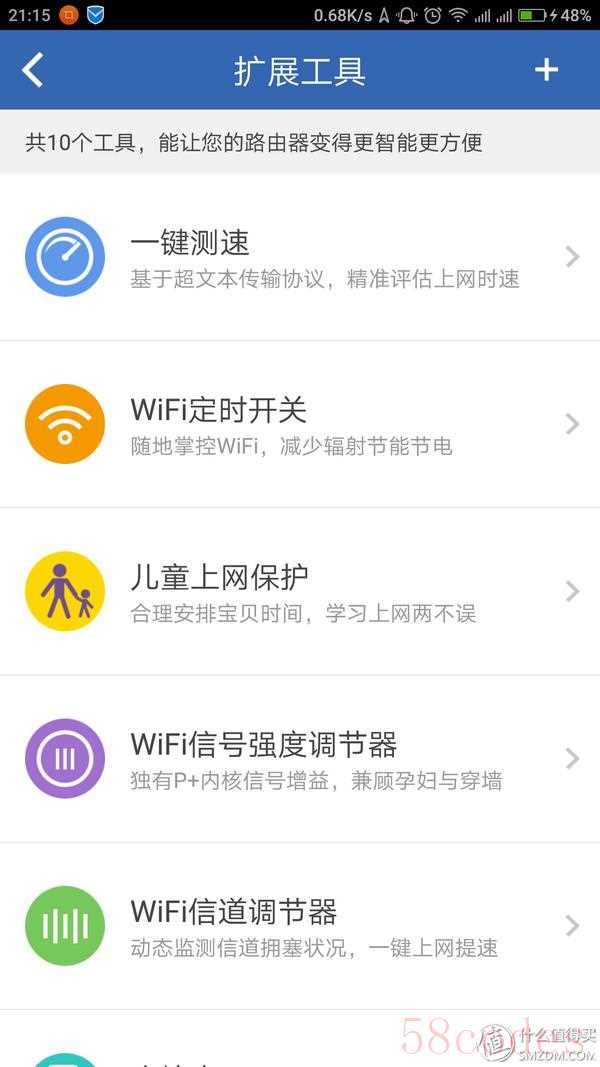This screenshot has height=1067, width=600.
Task: Go back from the 扩展工具 page
Action: (x=33, y=70)
